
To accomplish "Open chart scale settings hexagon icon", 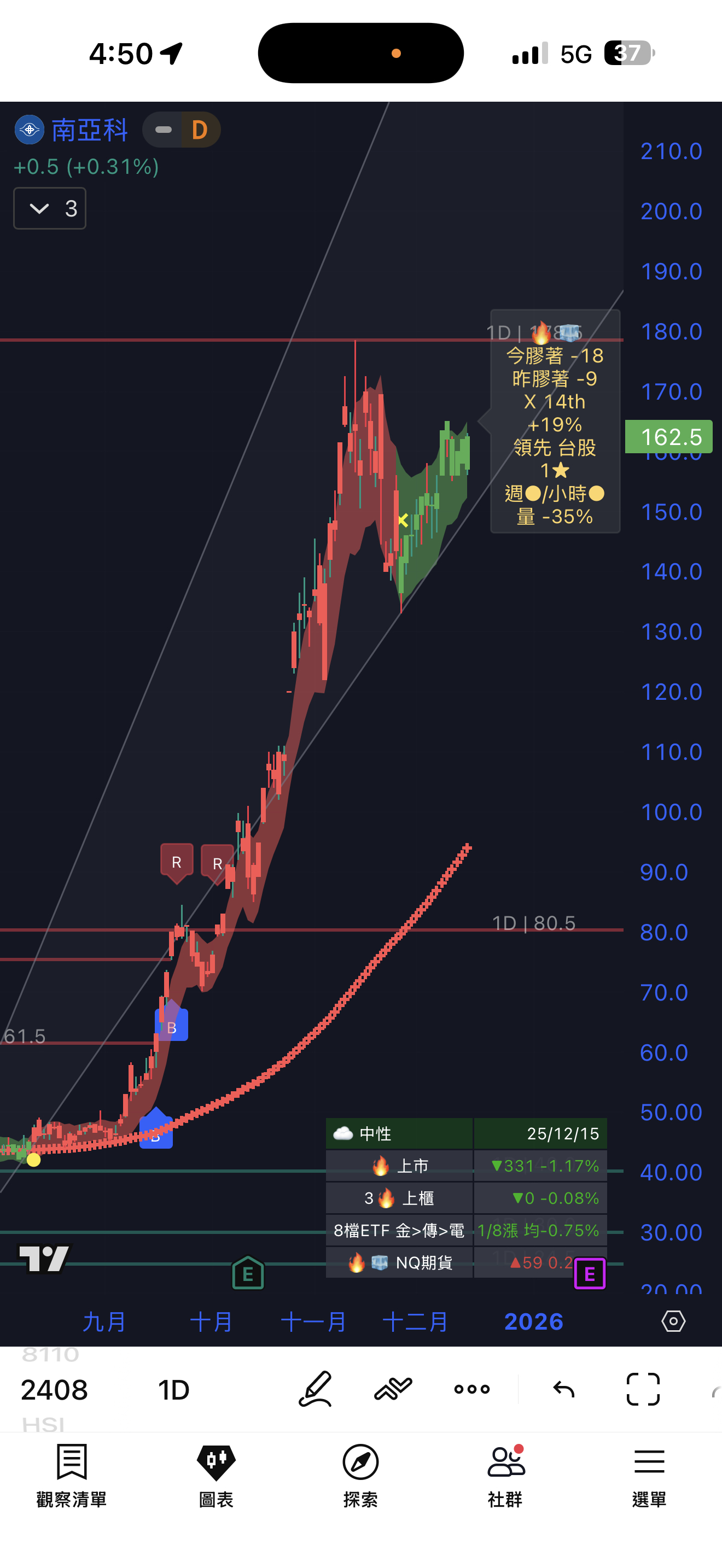I will 673,1321.
